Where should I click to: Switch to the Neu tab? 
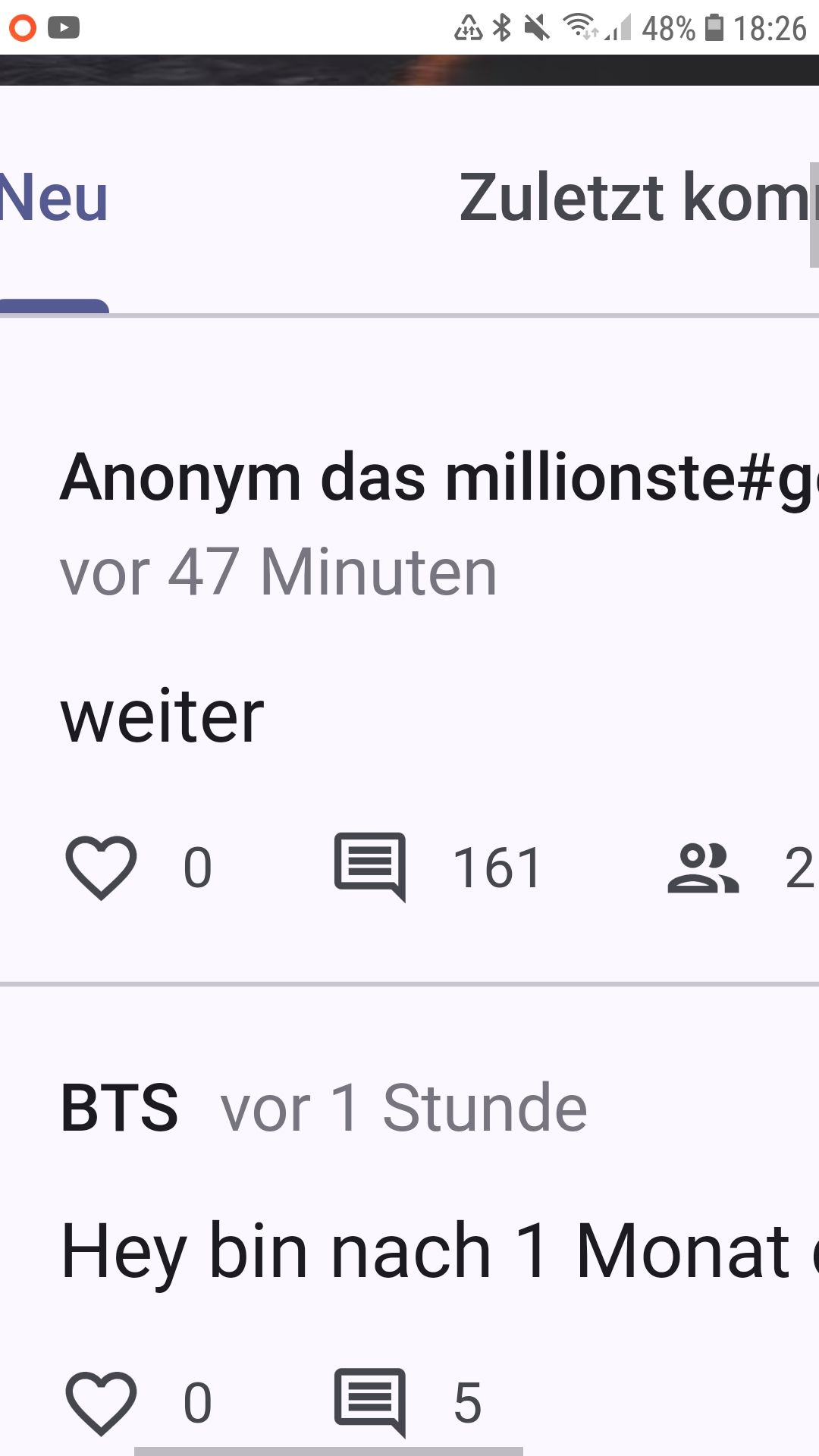(x=53, y=199)
